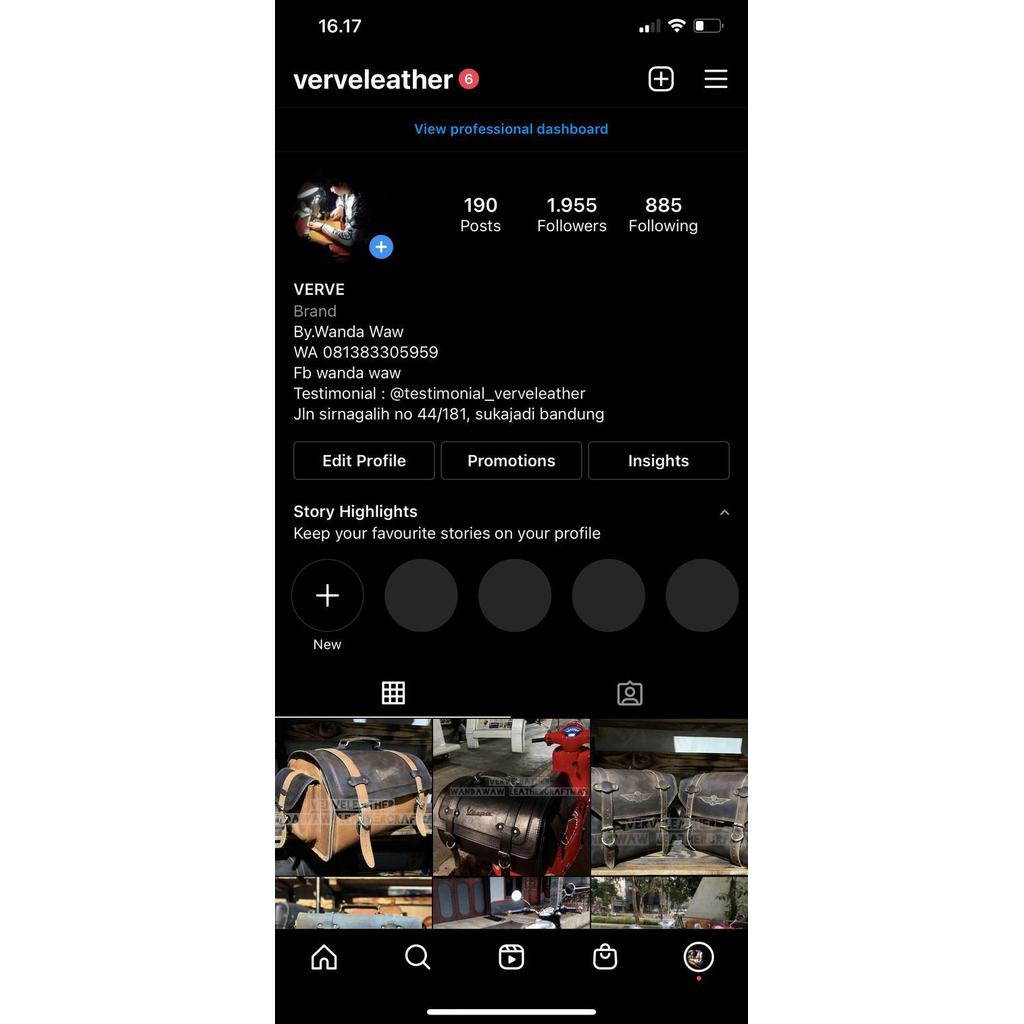Screen dimensions: 1024x1024
Task: Switch to the tagged photos tab
Action: click(x=629, y=693)
